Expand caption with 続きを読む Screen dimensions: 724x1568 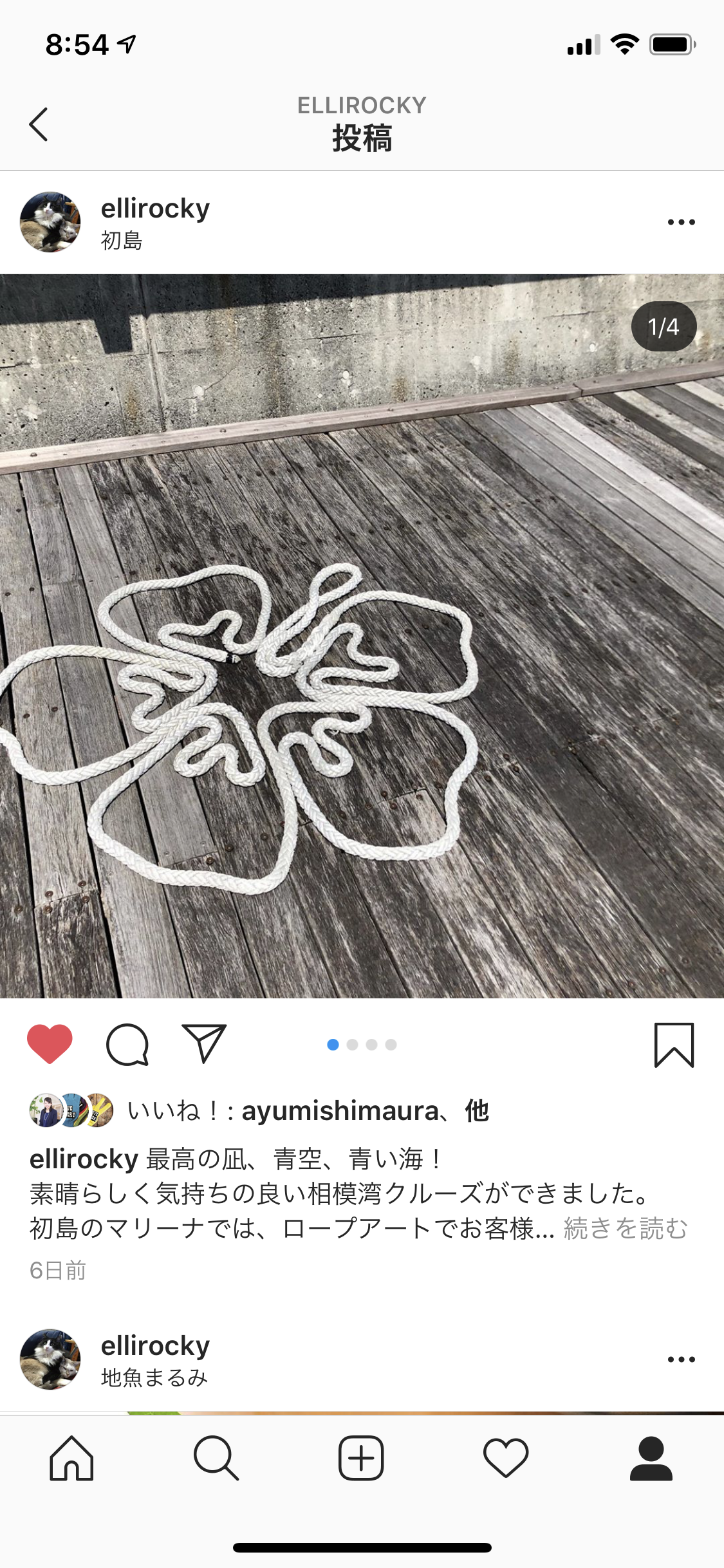click(626, 1229)
